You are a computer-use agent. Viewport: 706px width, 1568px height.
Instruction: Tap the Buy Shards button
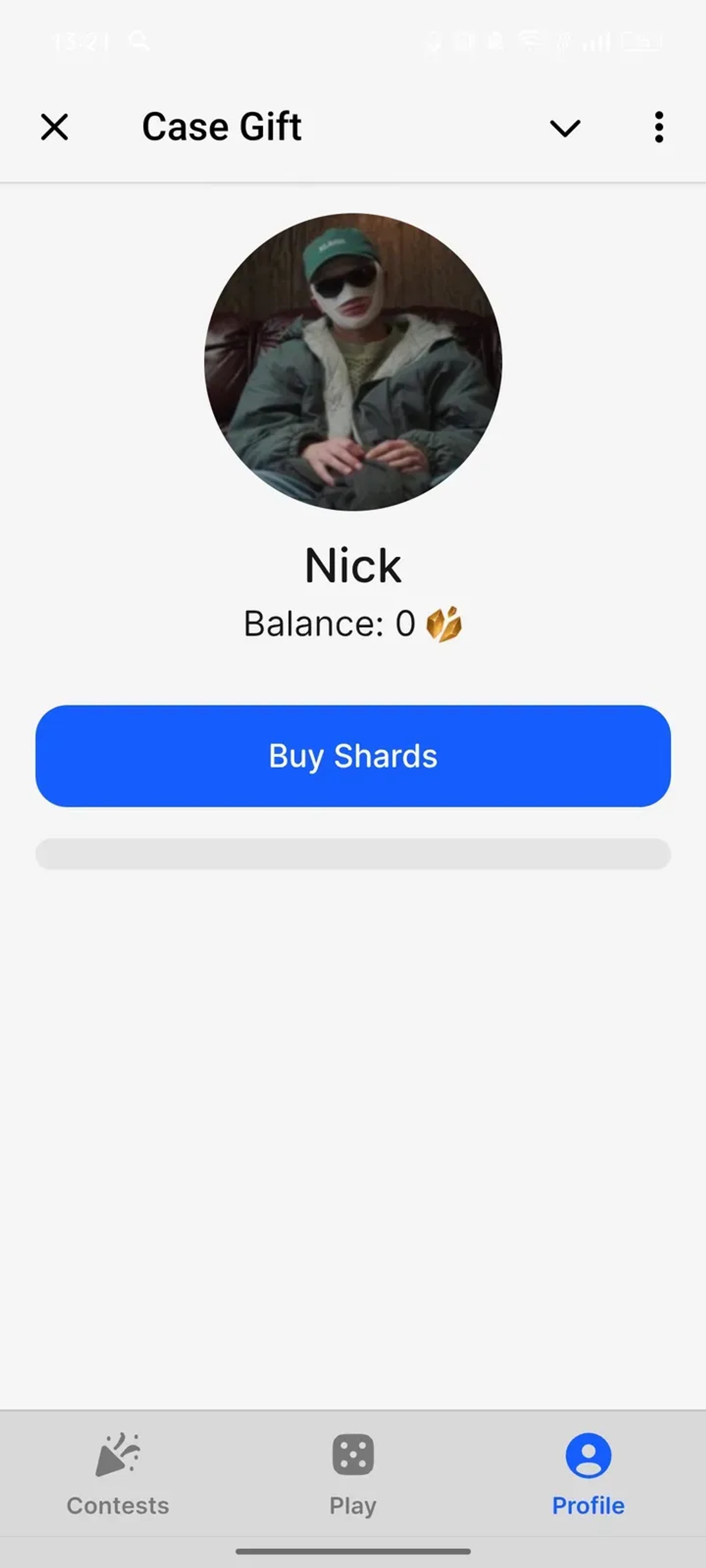(x=353, y=755)
